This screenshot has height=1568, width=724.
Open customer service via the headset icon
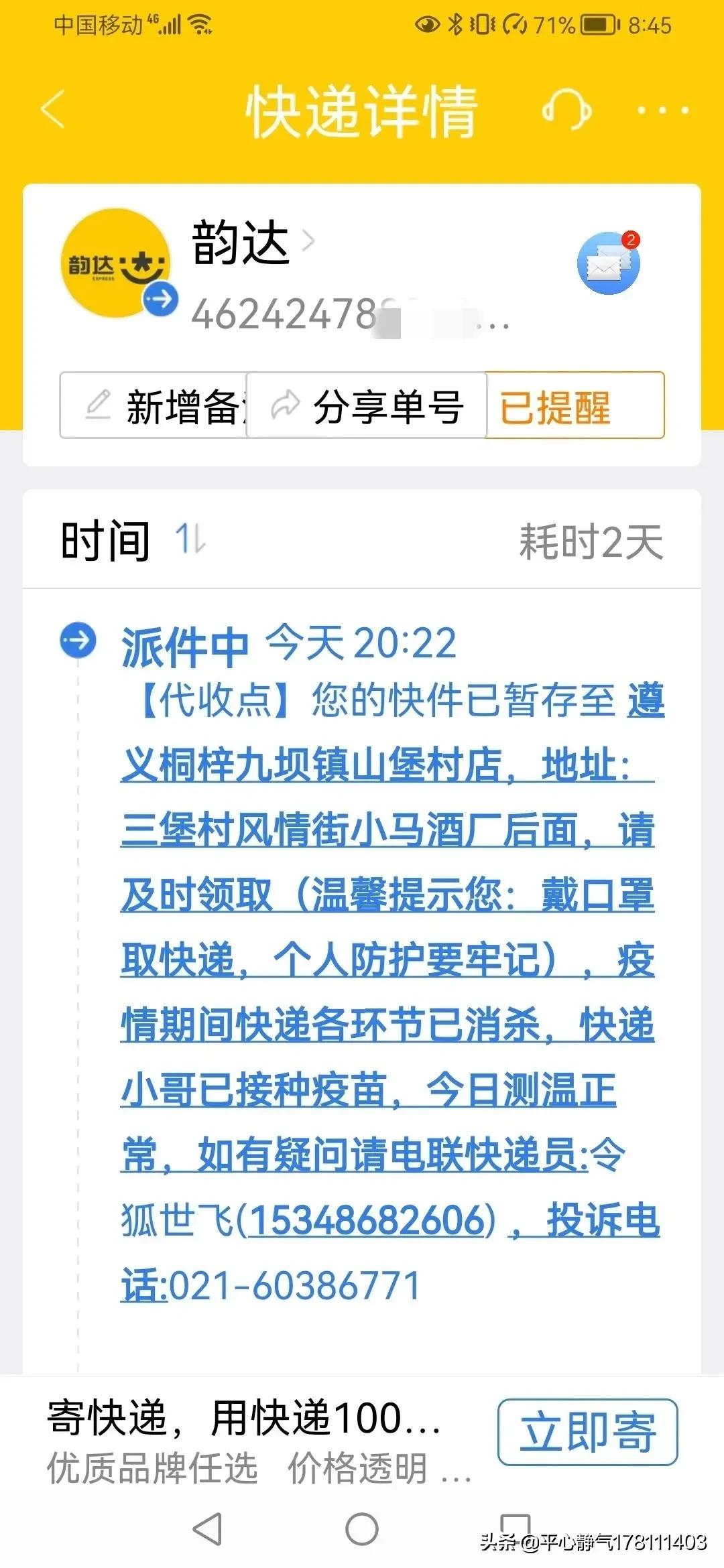[568, 109]
